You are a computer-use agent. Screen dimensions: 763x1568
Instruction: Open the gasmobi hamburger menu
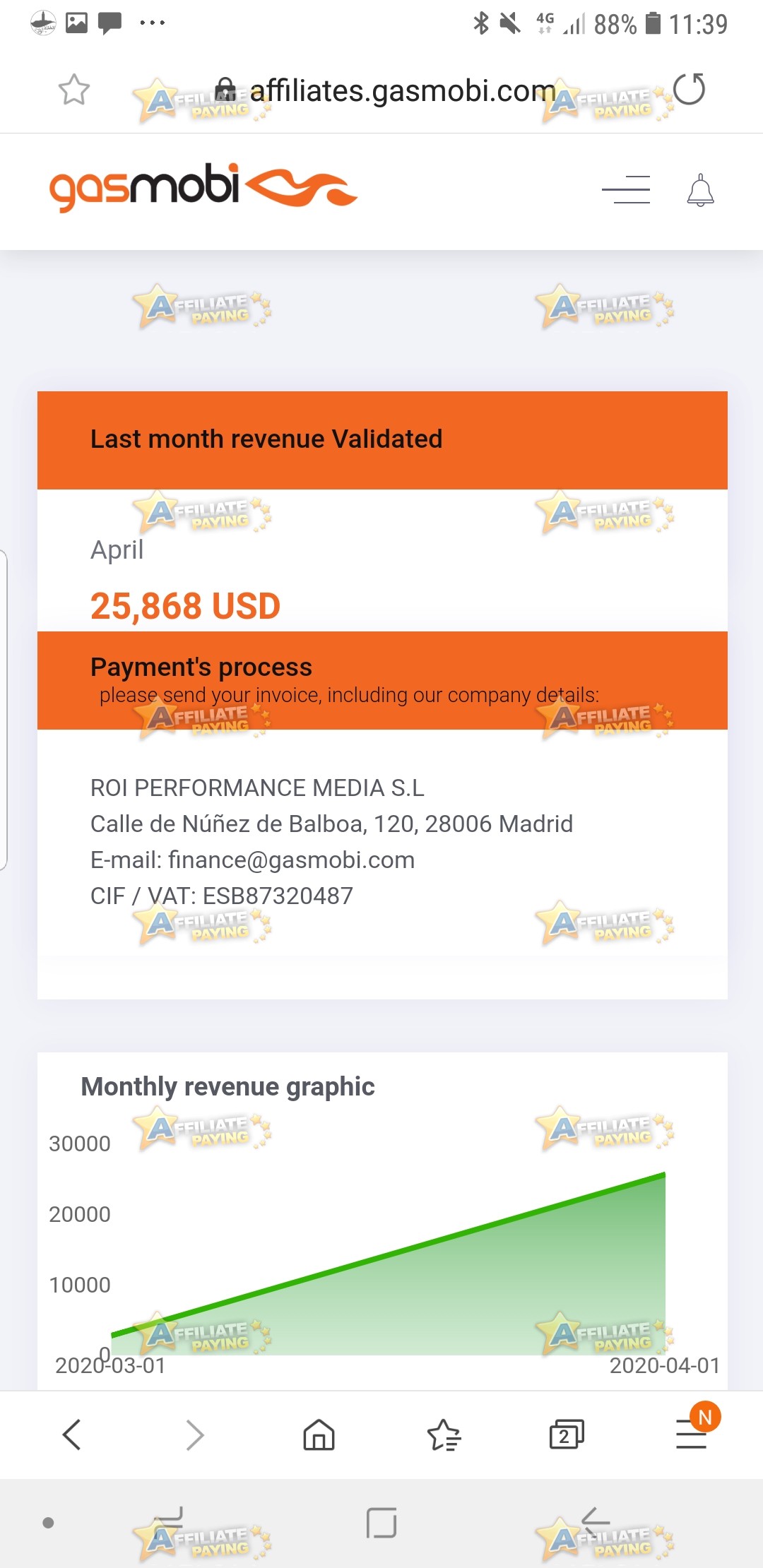click(x=626, y=190)
